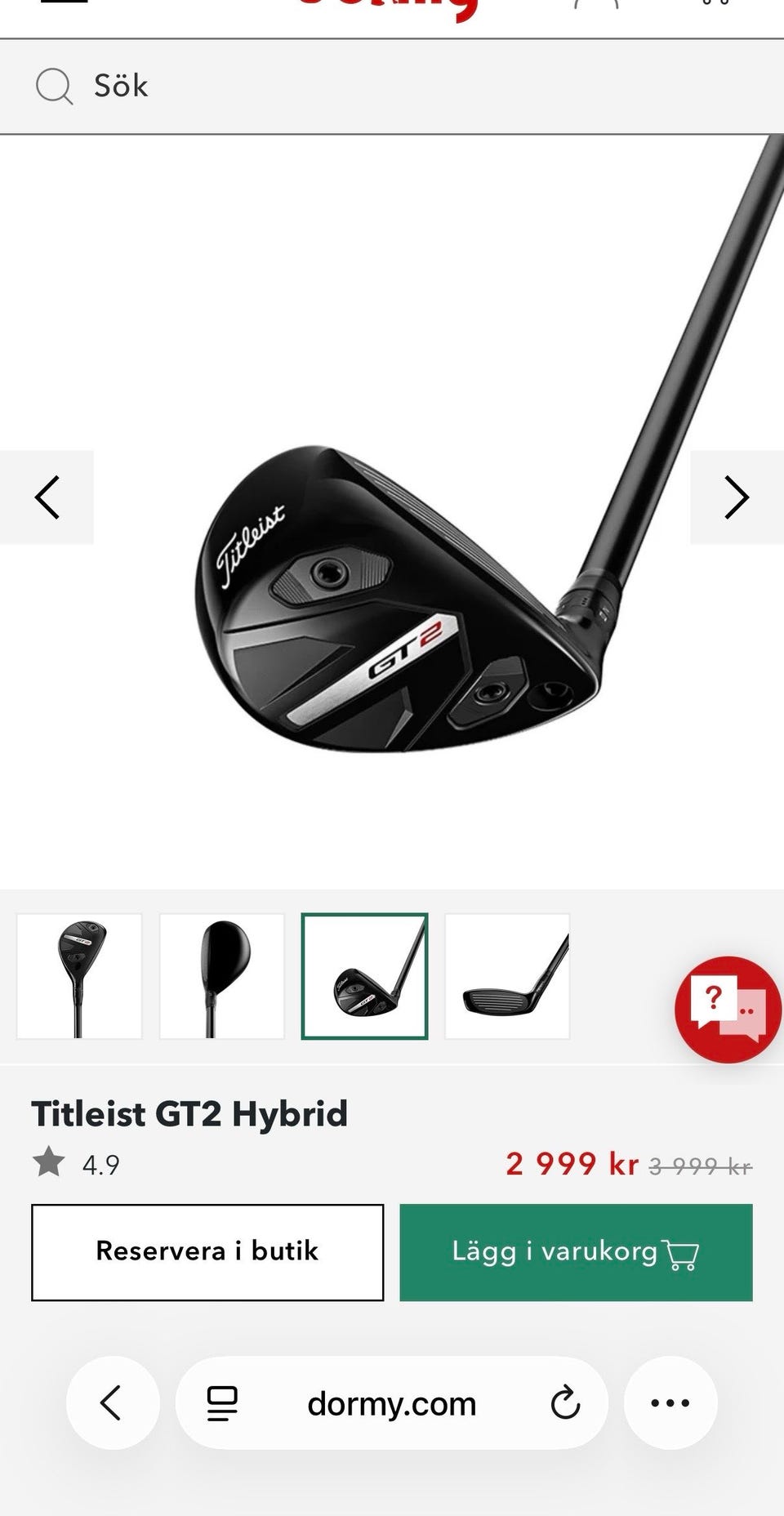Image resolution: width=784 pixels, height=1516 pixels.
Task: Select the first thumbnail showing the club sole
Action: [x=79, y=976]
